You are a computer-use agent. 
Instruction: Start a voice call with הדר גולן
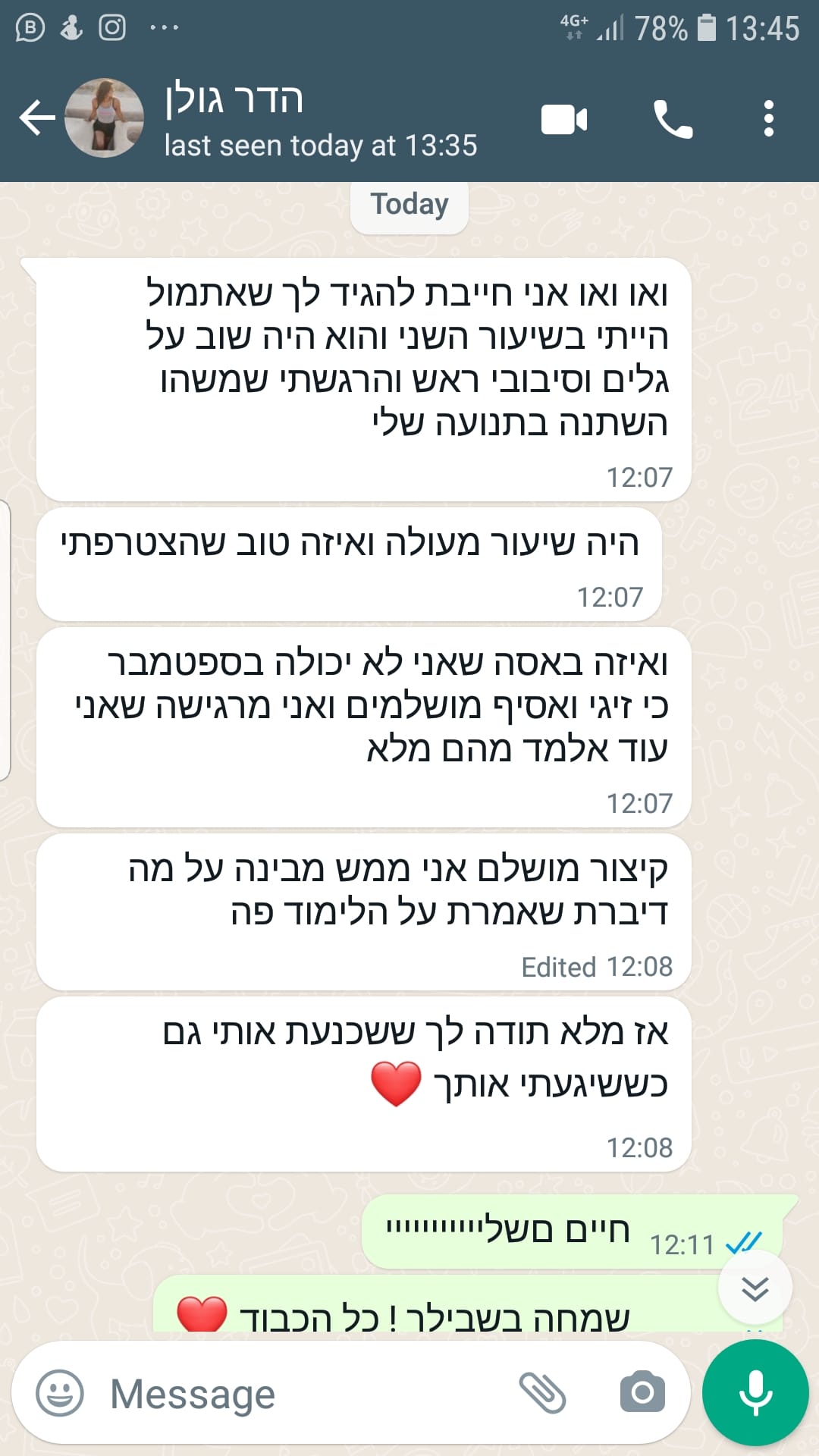pyautogui.click(x=673, y=119)
